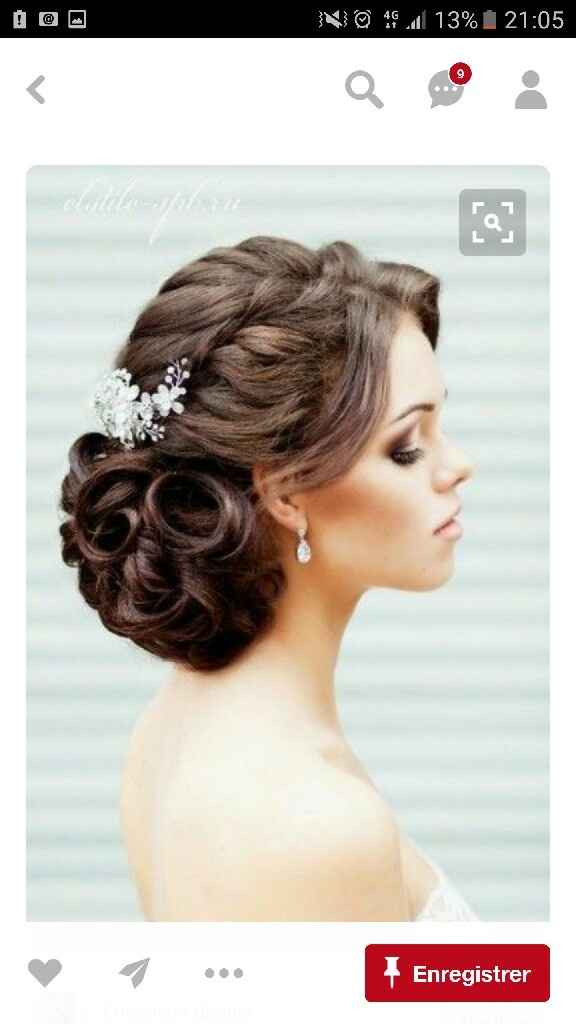Tap the visual search icon on the photo

tap(492, 222)
